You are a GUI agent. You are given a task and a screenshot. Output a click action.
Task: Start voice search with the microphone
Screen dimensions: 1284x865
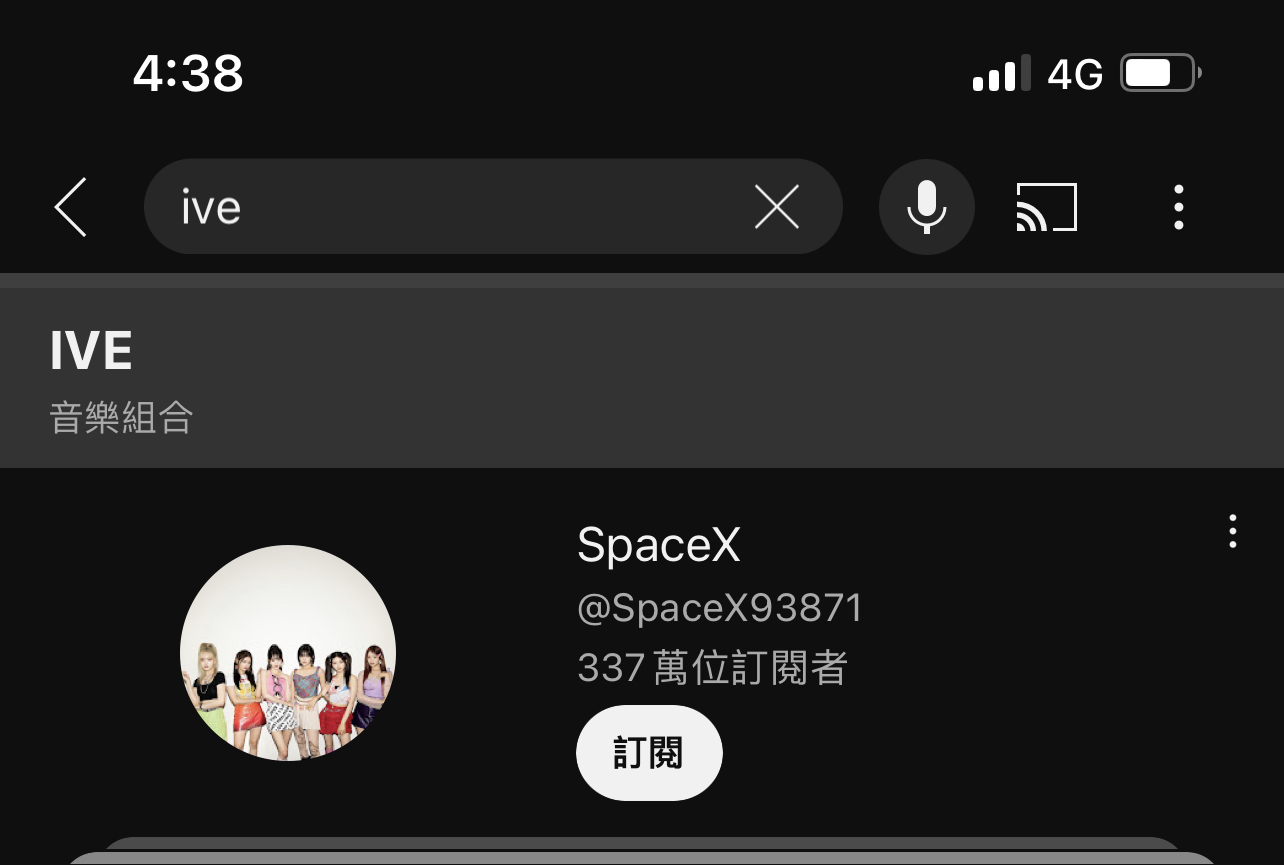click(926, 207)
